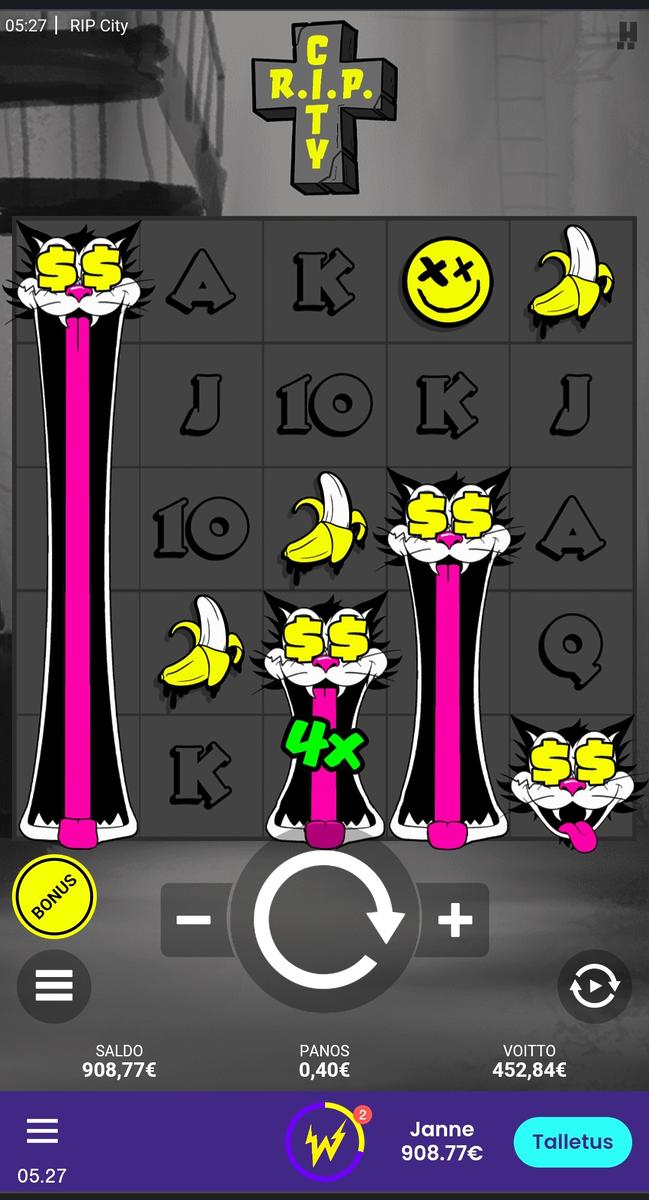Increase the bet with the plus button

click(x=455, y=919)
